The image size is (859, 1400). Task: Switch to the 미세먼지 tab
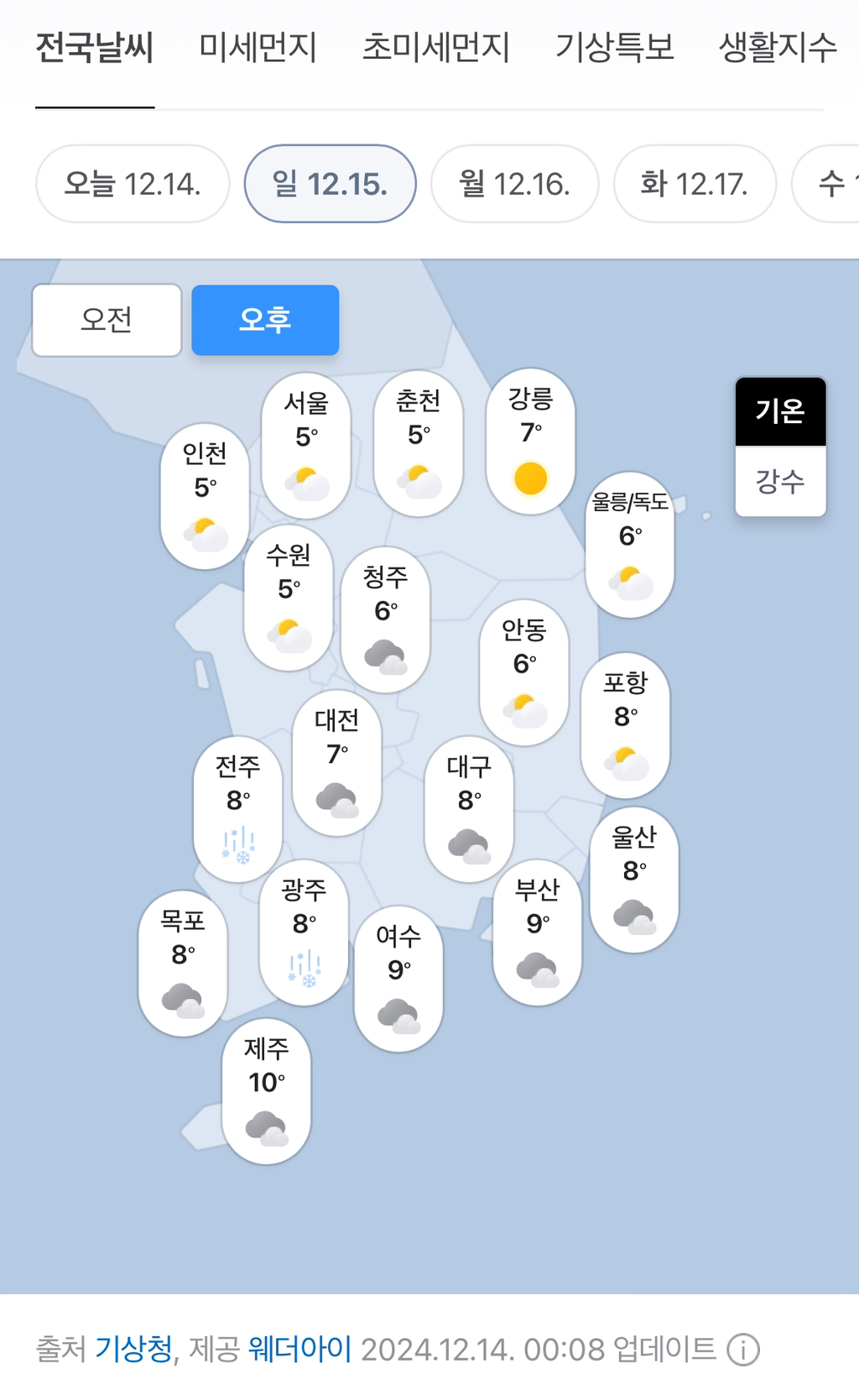tap(258, 47)
